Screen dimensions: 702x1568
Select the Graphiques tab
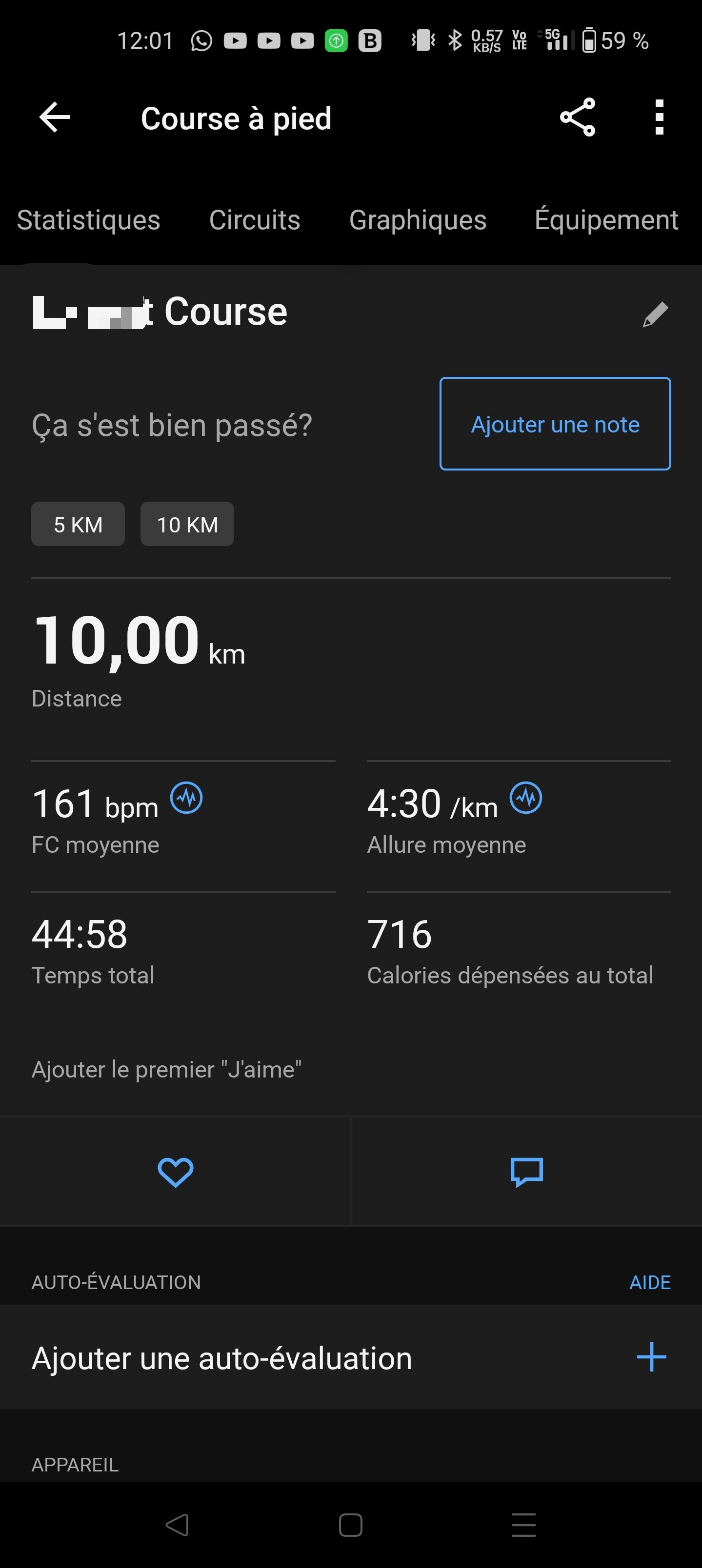[418, 220]
